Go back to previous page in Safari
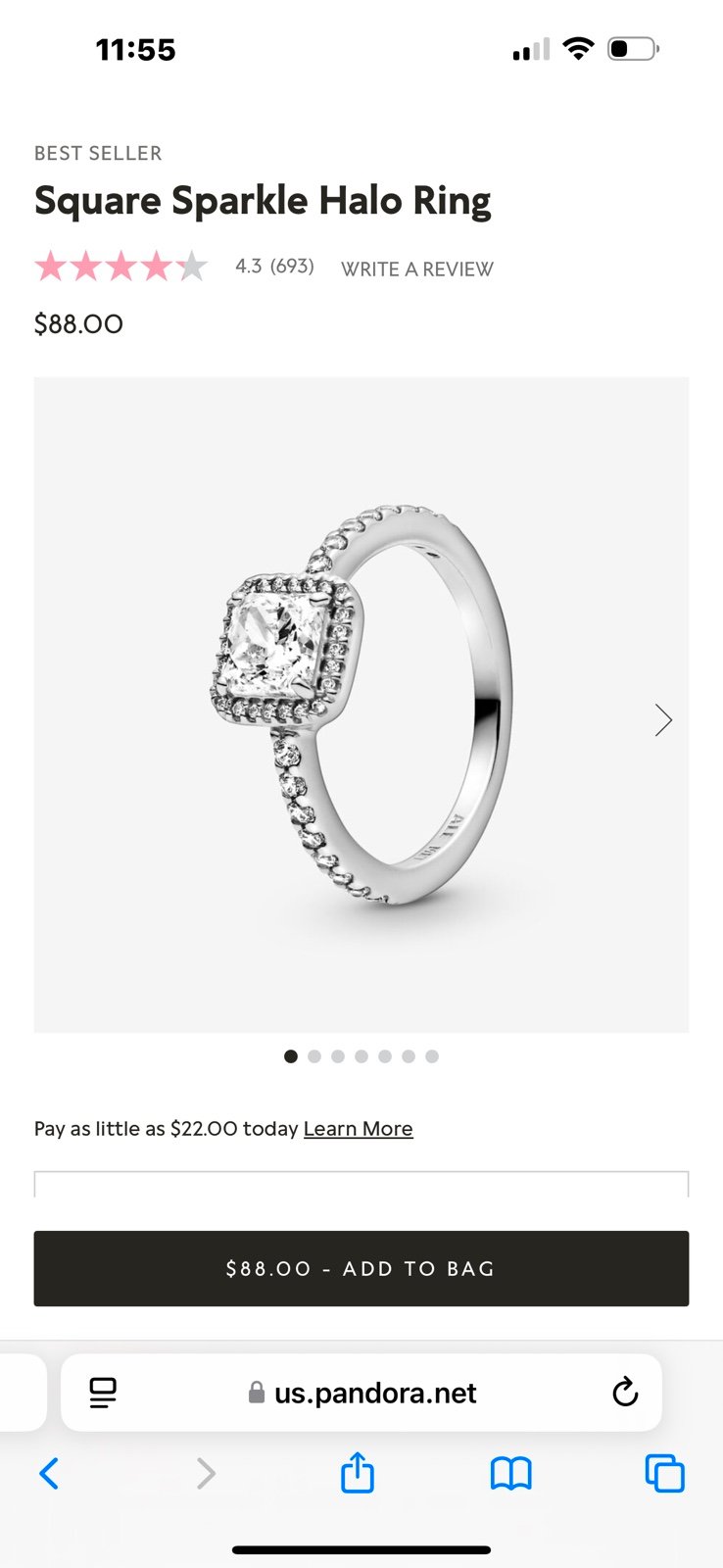This screenshot has width=723, height=1568. (49, 1473)
